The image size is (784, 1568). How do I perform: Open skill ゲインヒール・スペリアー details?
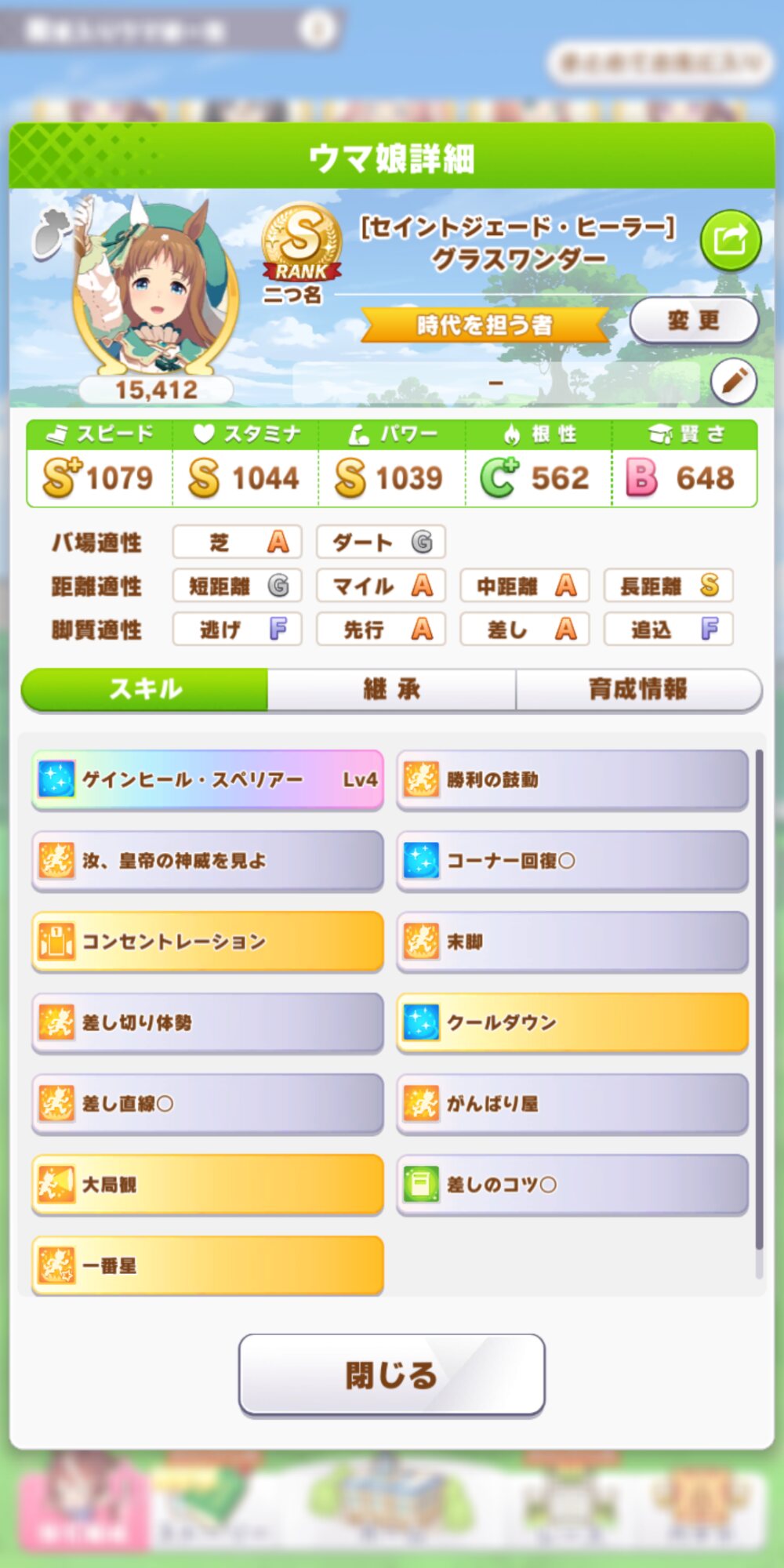pos(208,780)
